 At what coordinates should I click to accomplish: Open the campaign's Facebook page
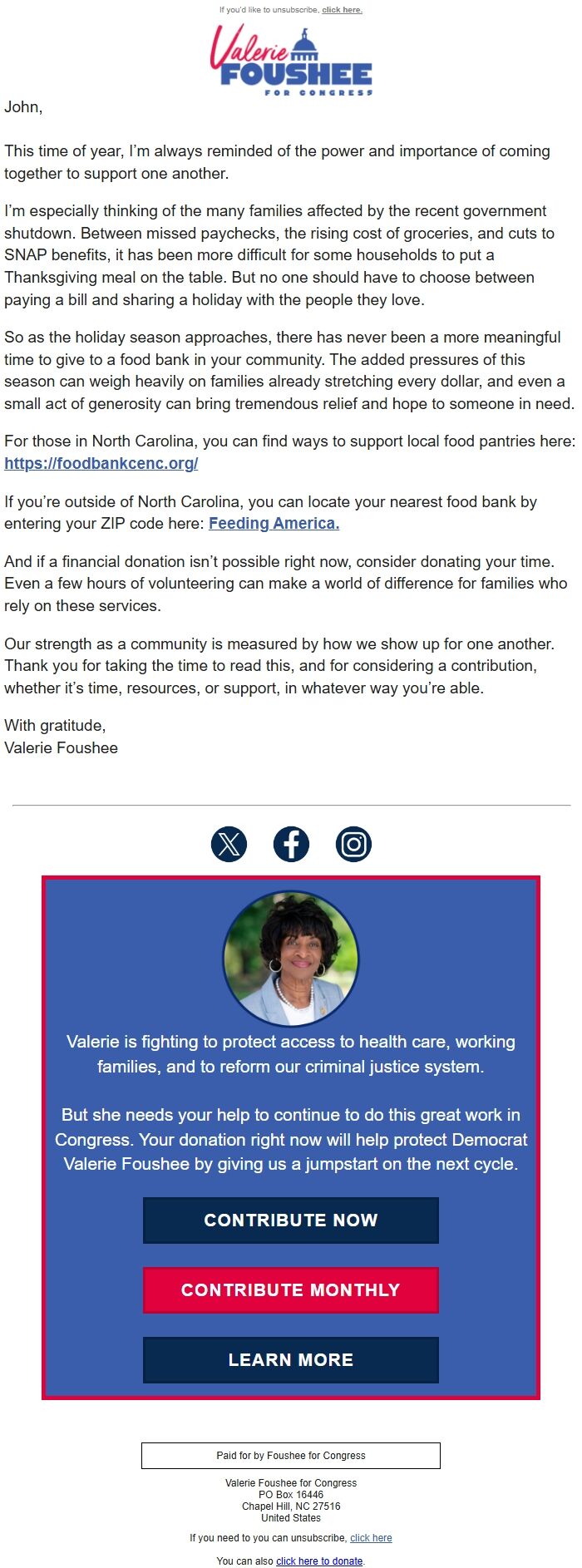[x=291, y=844]
